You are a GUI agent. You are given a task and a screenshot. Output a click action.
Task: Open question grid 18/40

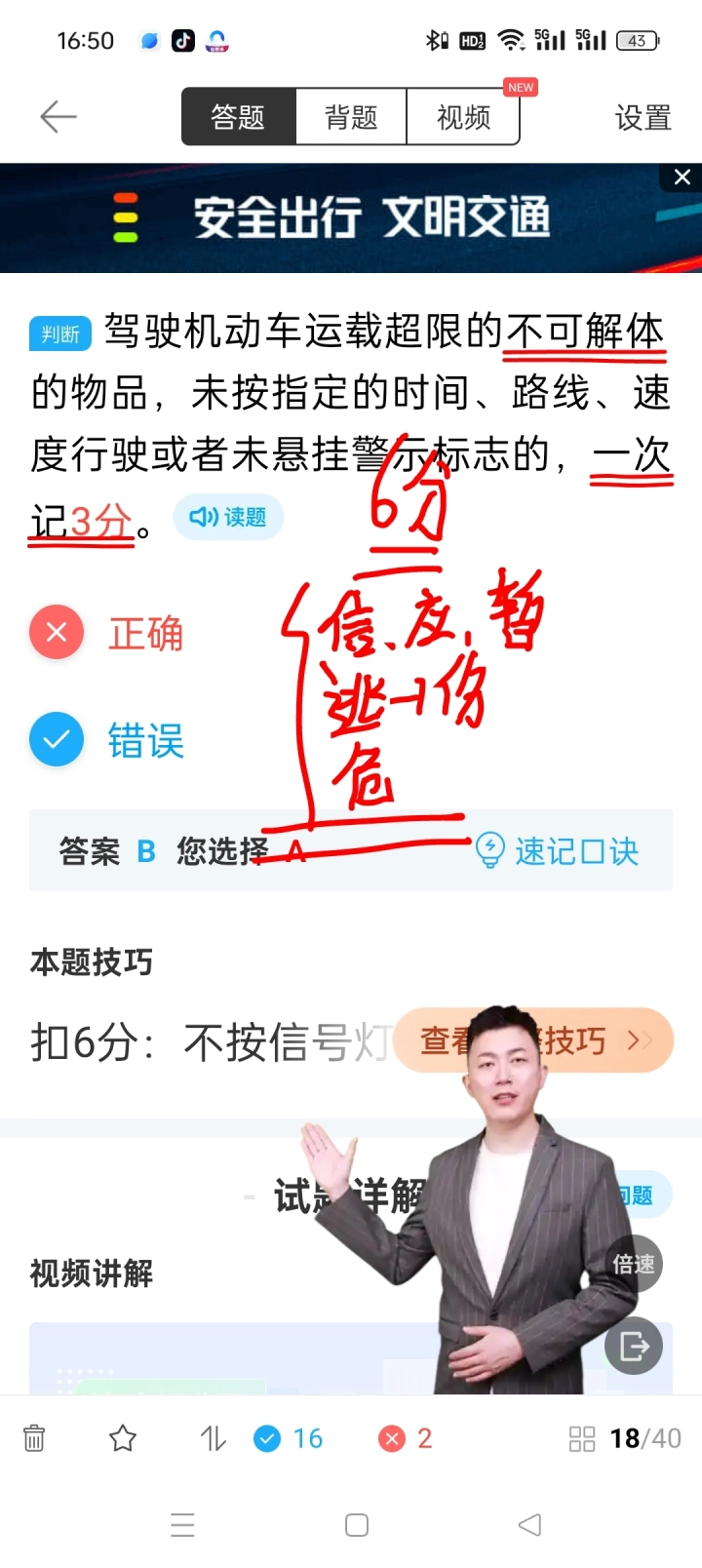tap(625, 1438)
